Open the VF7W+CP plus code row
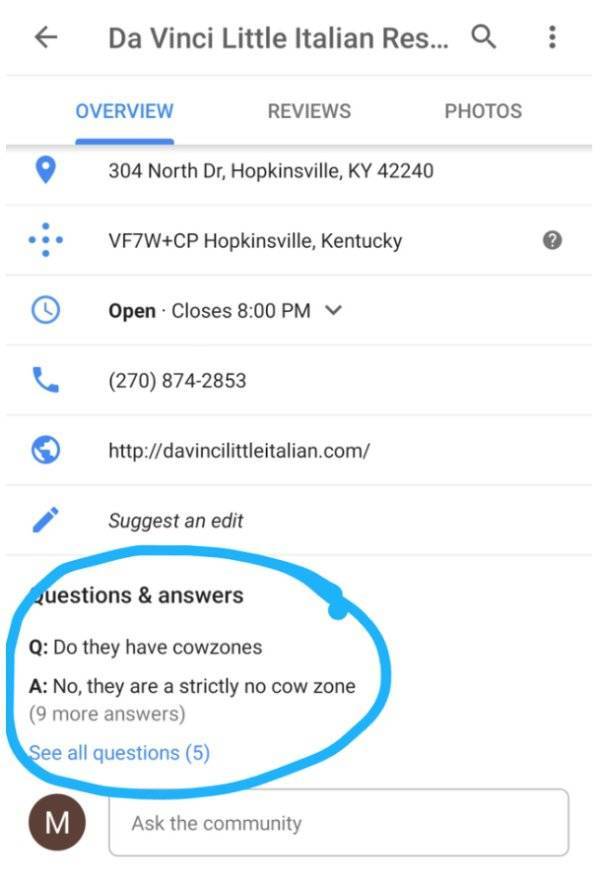 pyautogui.click(x=255, y=241)
